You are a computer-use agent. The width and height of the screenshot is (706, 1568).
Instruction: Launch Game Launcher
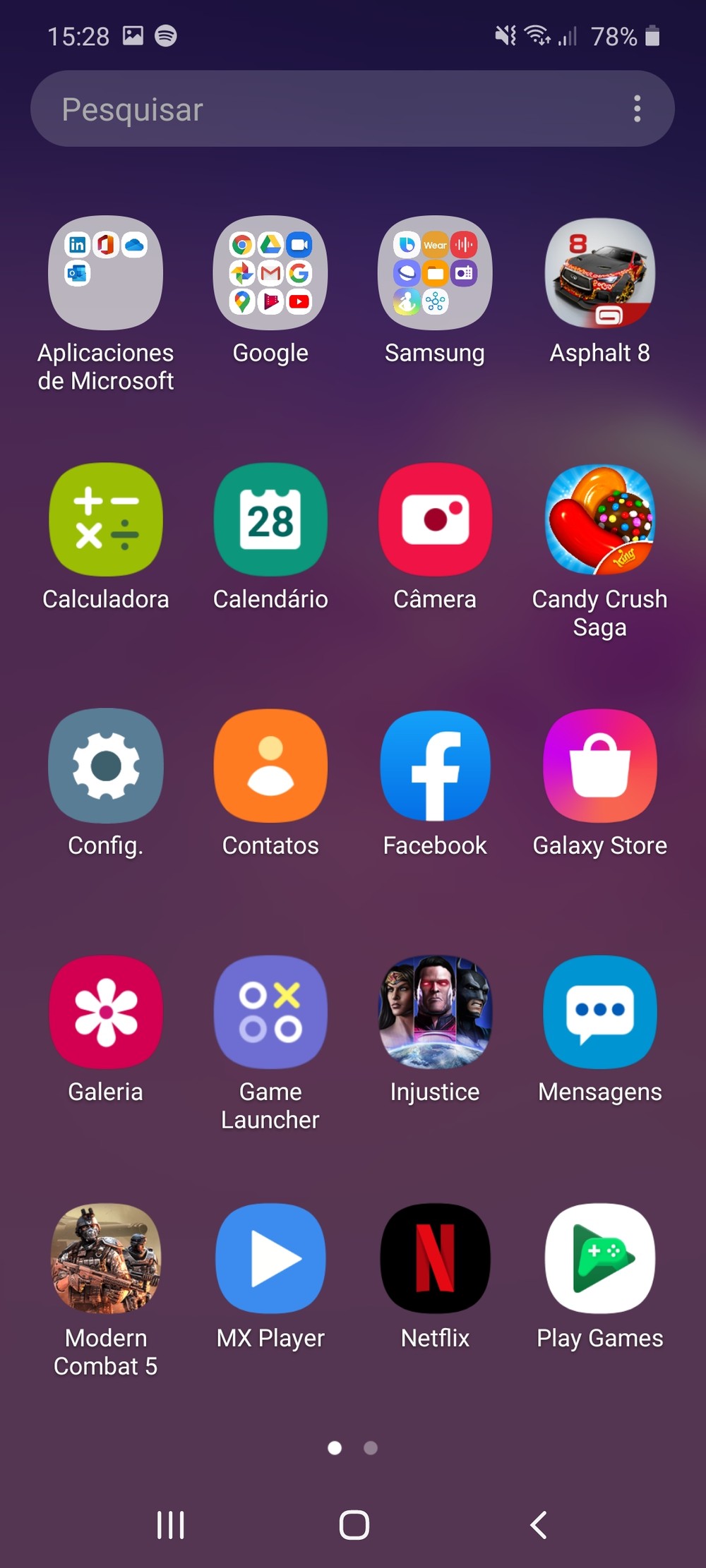pyautogui.click(x=270, y=1012)
